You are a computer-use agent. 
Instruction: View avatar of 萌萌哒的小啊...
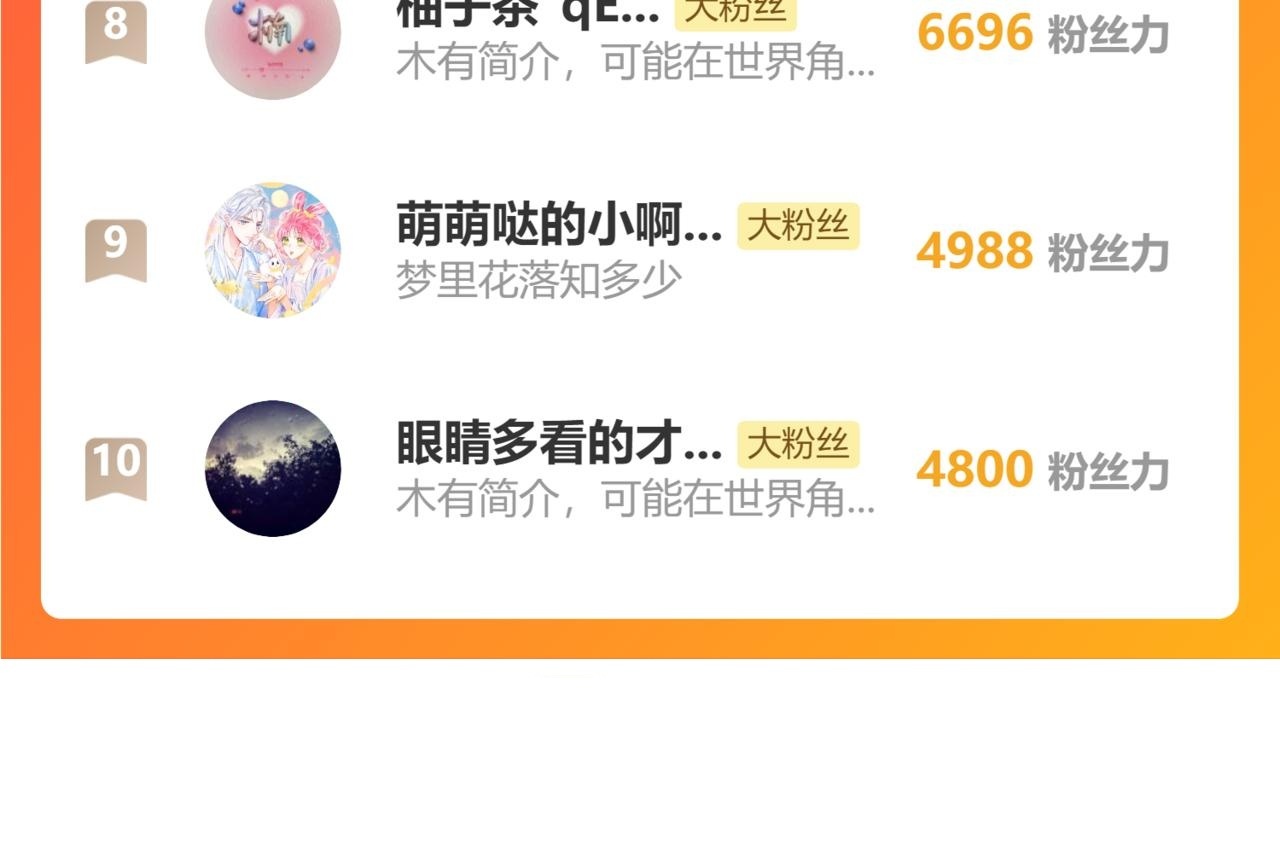(x=273, y=250)
